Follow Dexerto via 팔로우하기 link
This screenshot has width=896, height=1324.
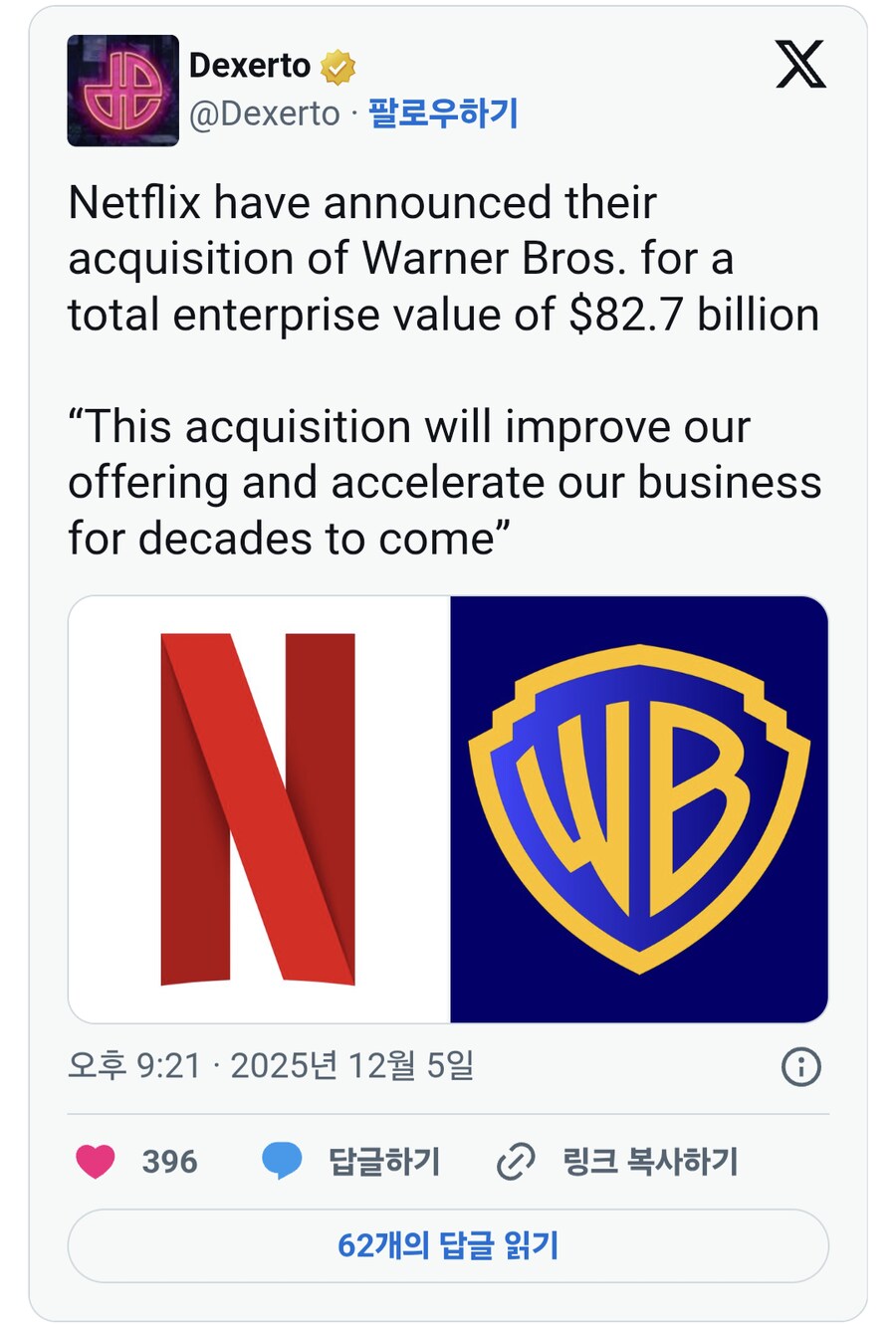tap(443, 113)
